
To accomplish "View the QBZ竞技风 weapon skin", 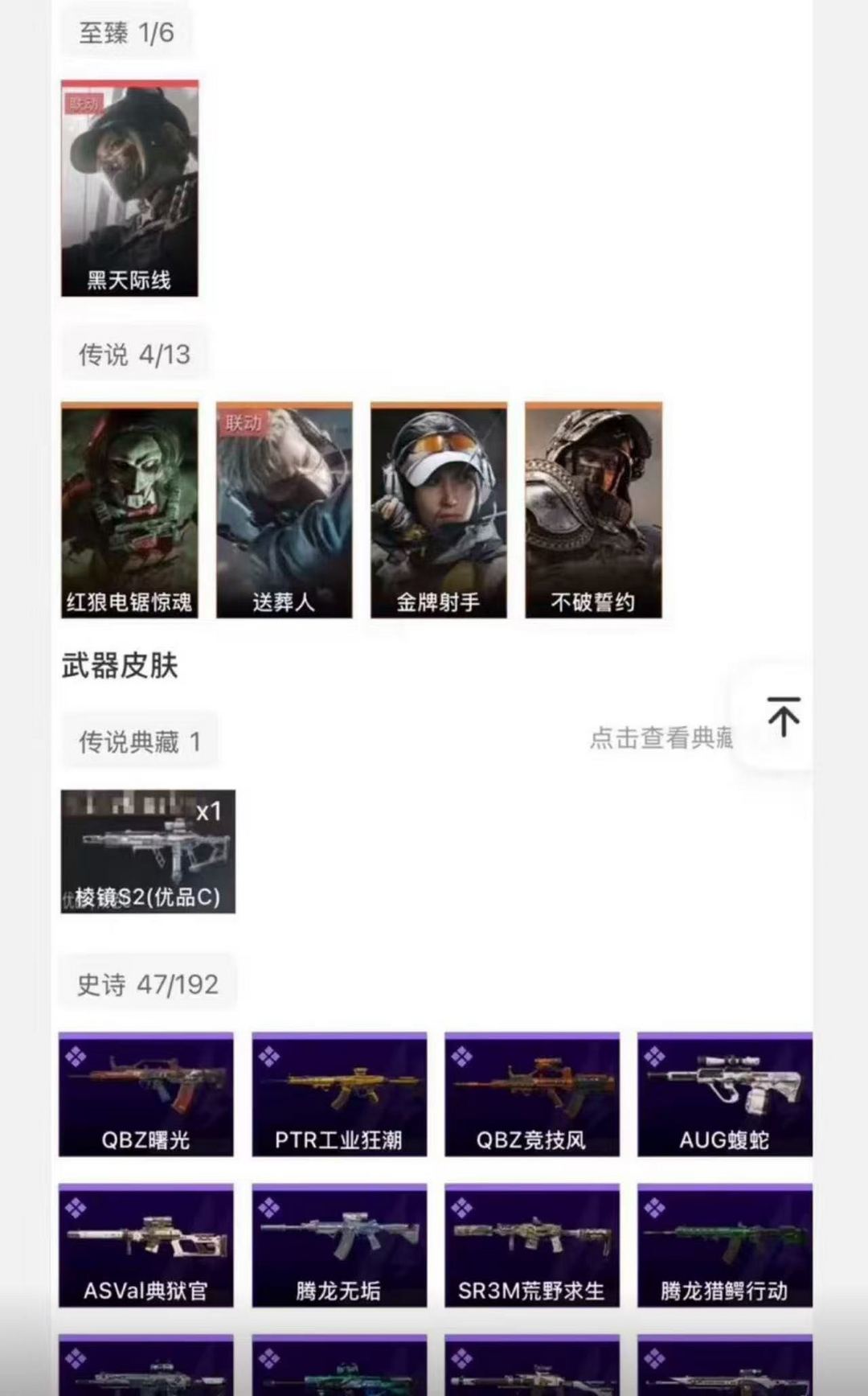I will pyautogui.click(x=532, y=1094).
